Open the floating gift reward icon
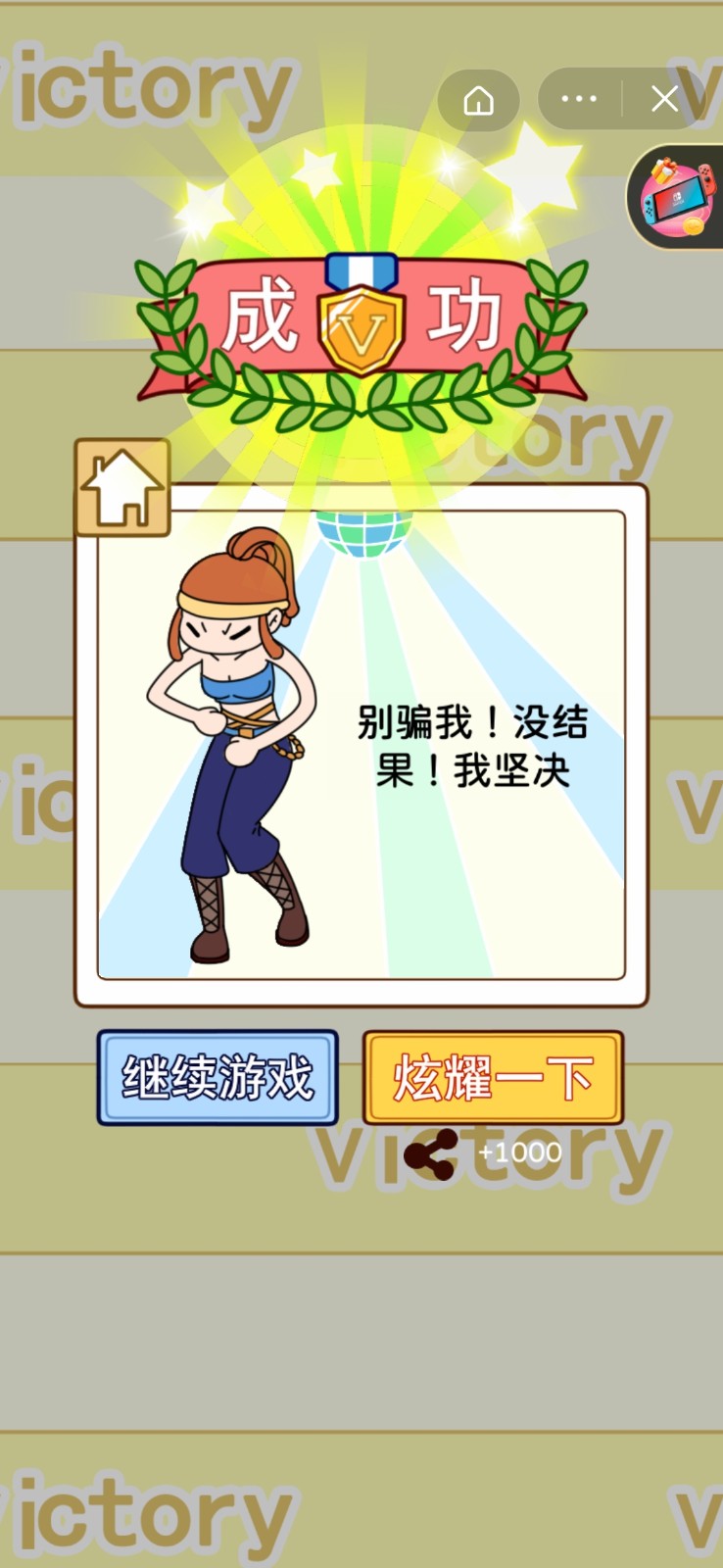 [x=678, y=198]
